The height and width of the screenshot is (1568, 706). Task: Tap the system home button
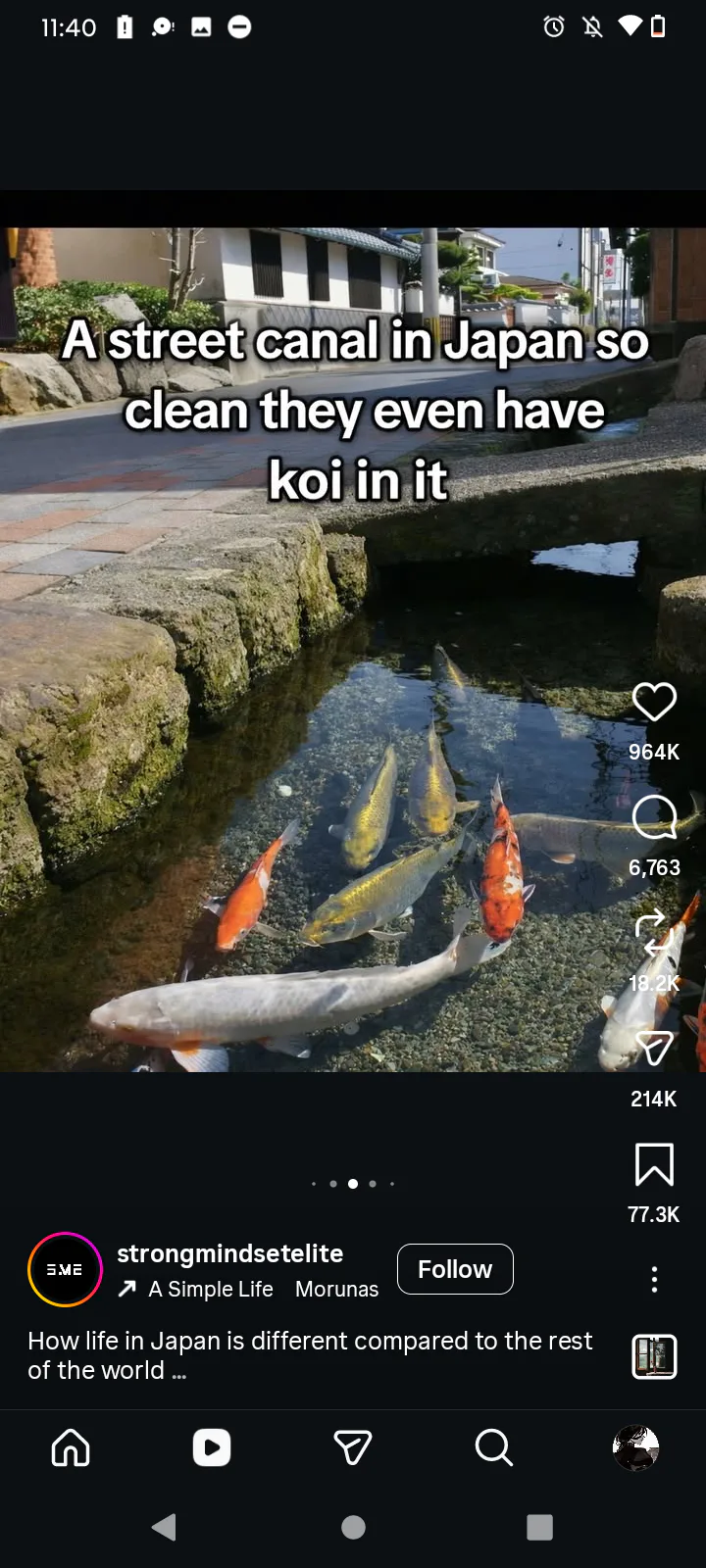353,1527
